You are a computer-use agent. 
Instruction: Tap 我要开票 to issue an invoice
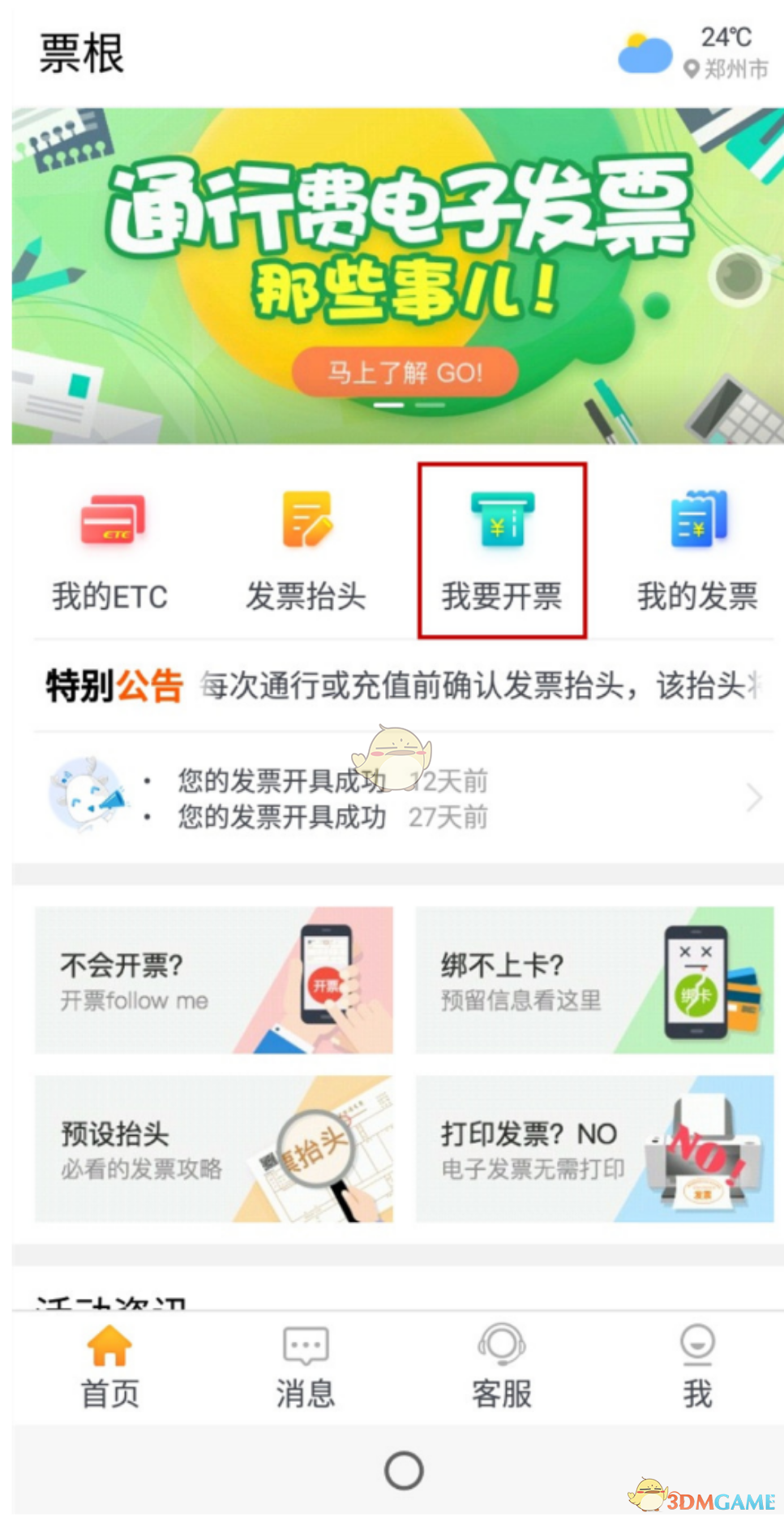502,552
